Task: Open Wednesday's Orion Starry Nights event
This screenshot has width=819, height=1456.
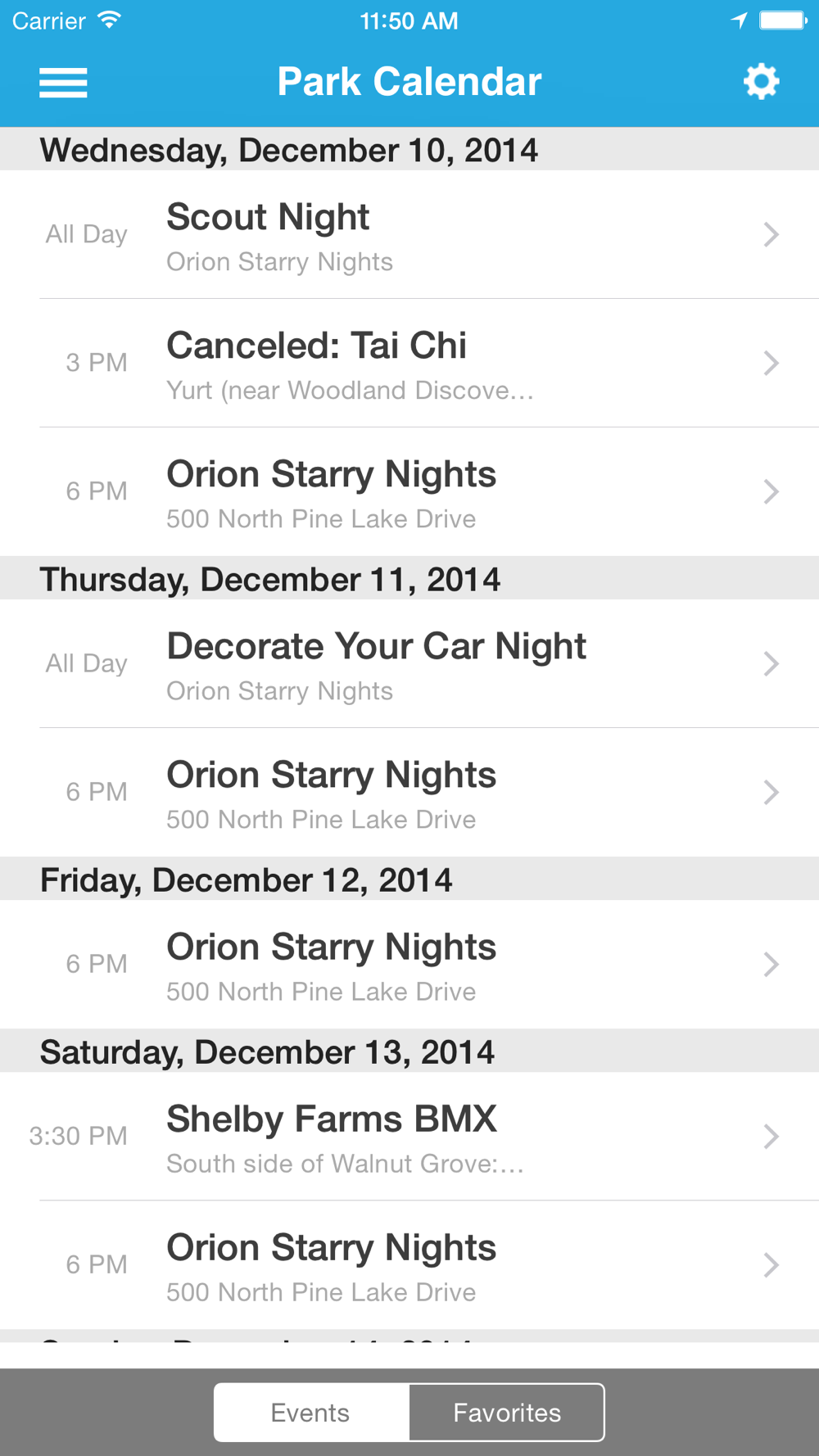Action: [x=409, y=492]
